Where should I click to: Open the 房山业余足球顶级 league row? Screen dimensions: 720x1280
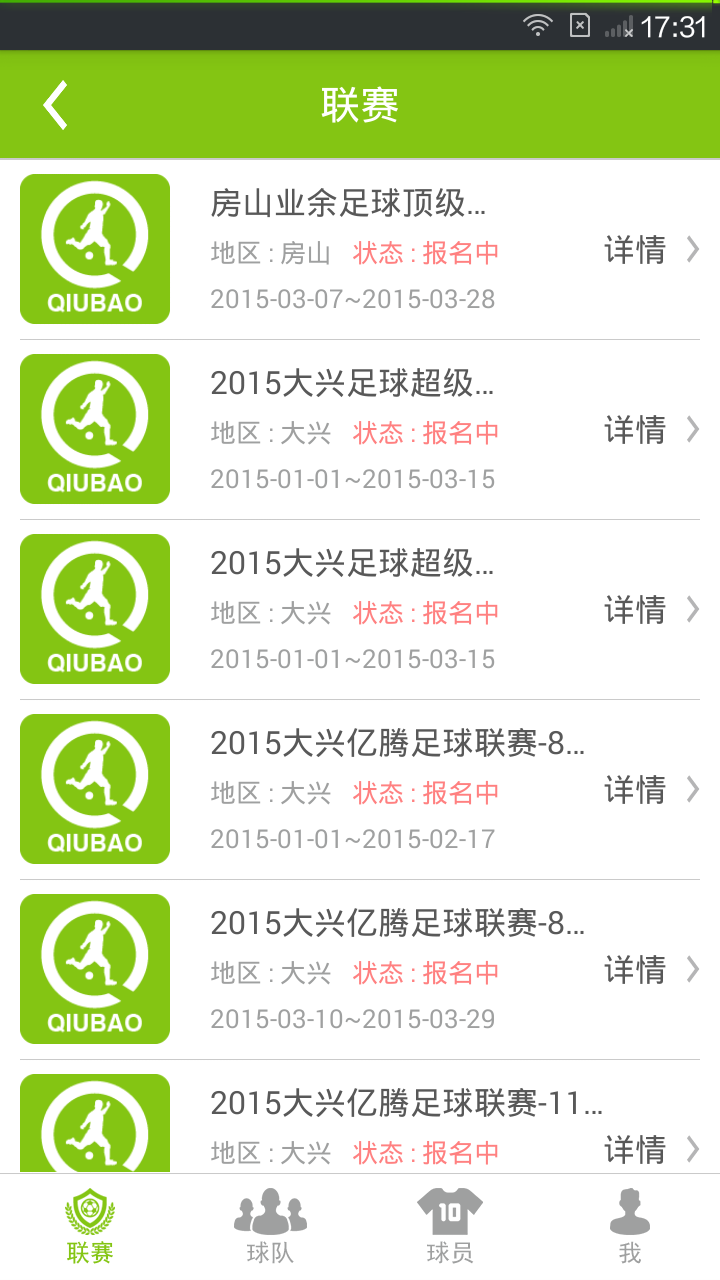360,250
